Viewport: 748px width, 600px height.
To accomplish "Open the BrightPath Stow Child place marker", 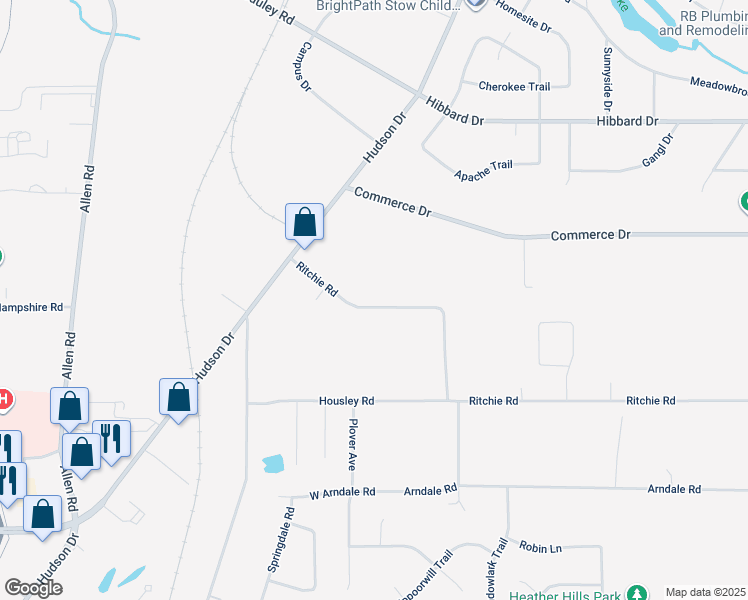I will coord(475,4).
